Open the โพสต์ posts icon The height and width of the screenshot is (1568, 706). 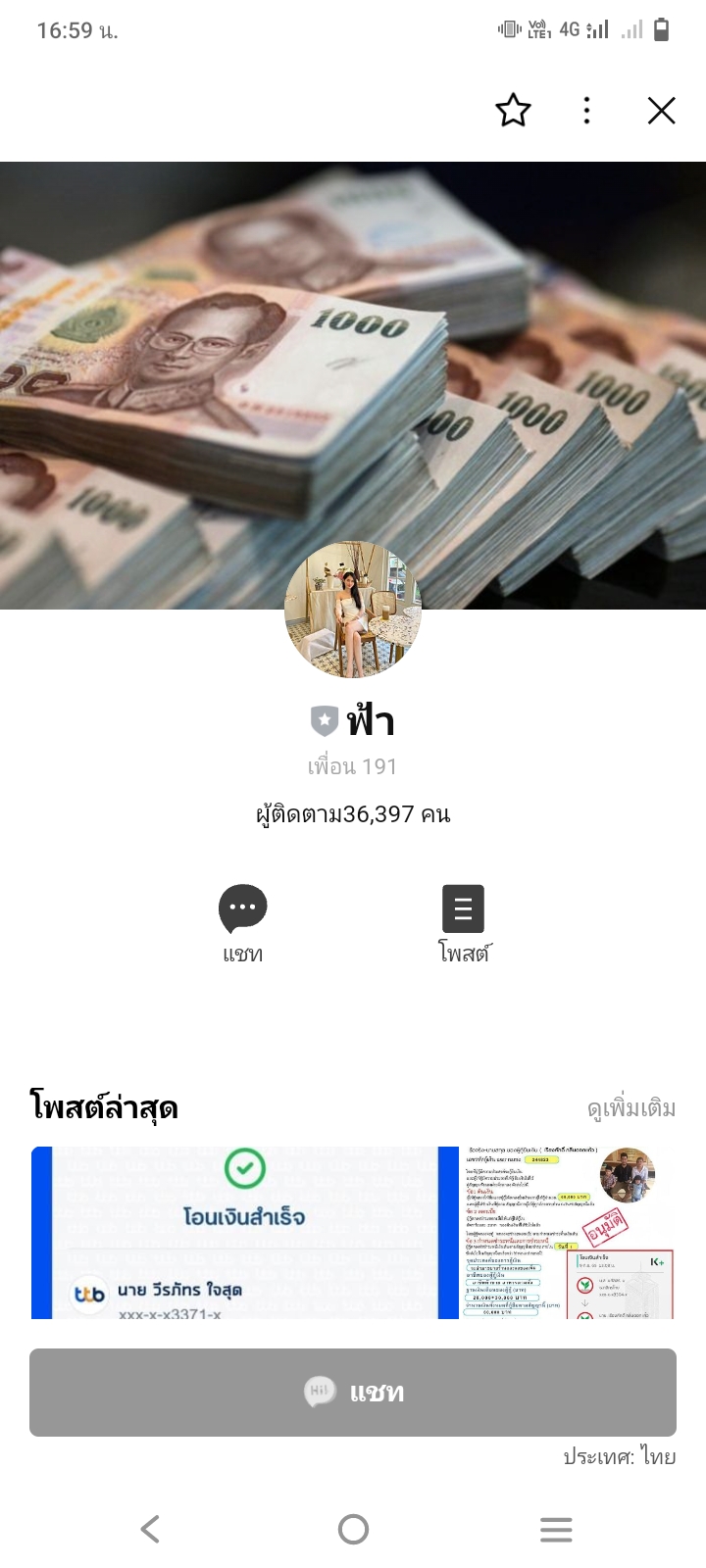[x=463, y=908]
